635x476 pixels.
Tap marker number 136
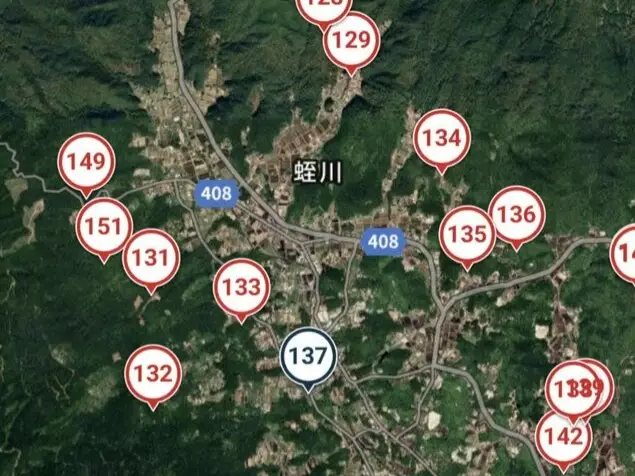click(517, 214)
